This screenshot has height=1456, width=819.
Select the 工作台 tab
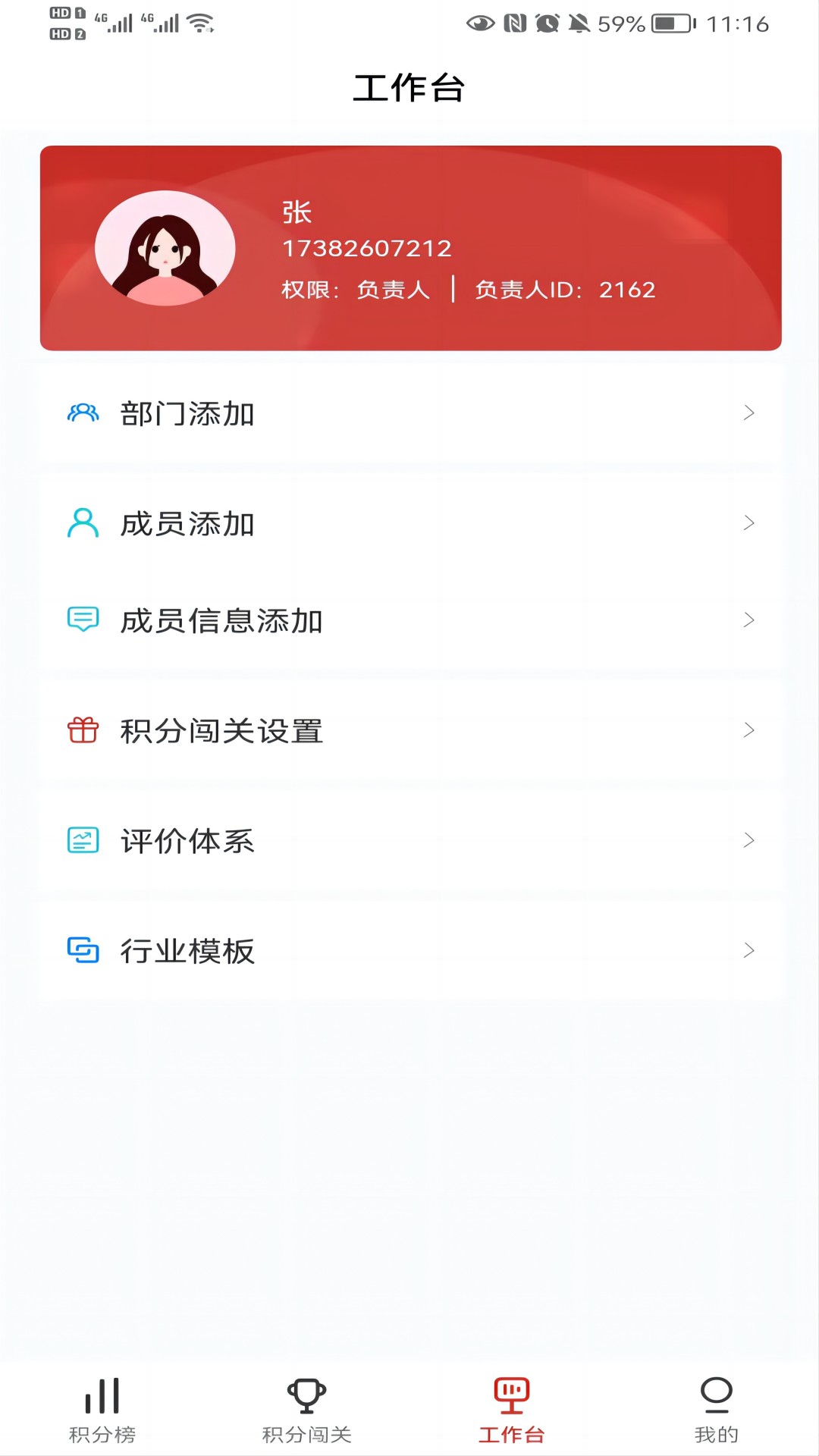click(x=511, y=1410)
